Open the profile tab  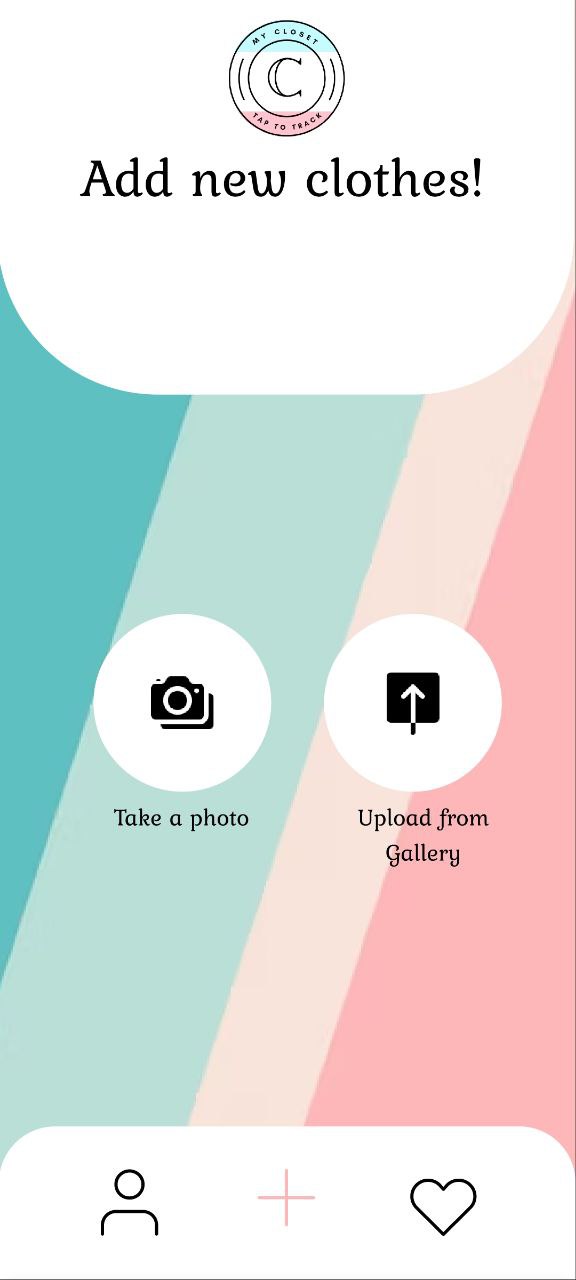(129, 1202)
